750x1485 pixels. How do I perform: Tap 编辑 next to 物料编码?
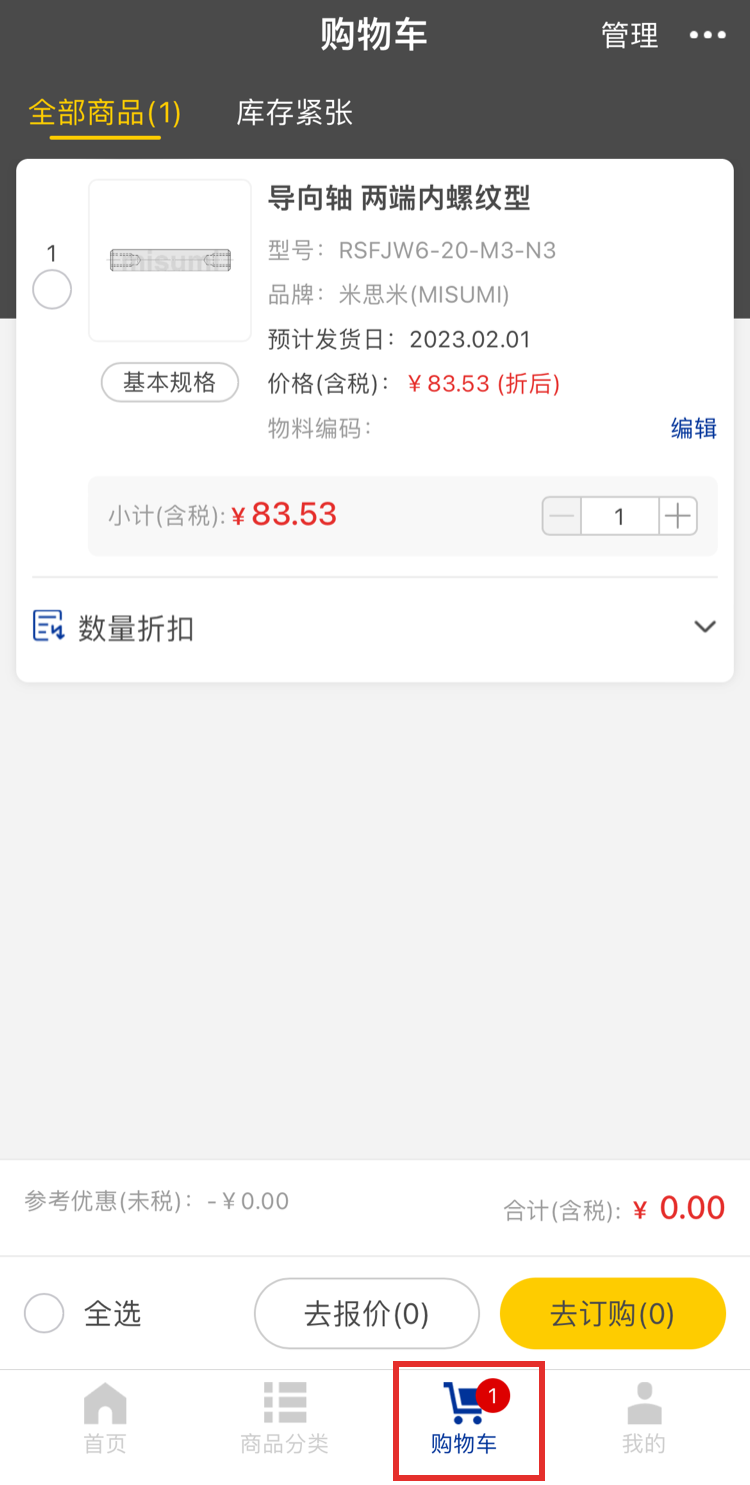click(x=693, y=428)
